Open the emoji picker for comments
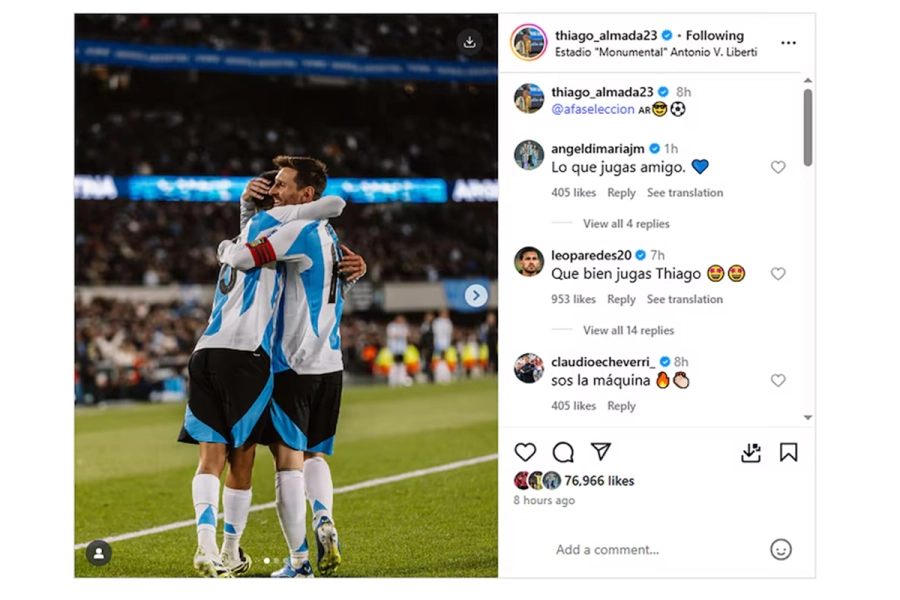The image size is (900, 600). pyautogui.click(x=781, y=549)
